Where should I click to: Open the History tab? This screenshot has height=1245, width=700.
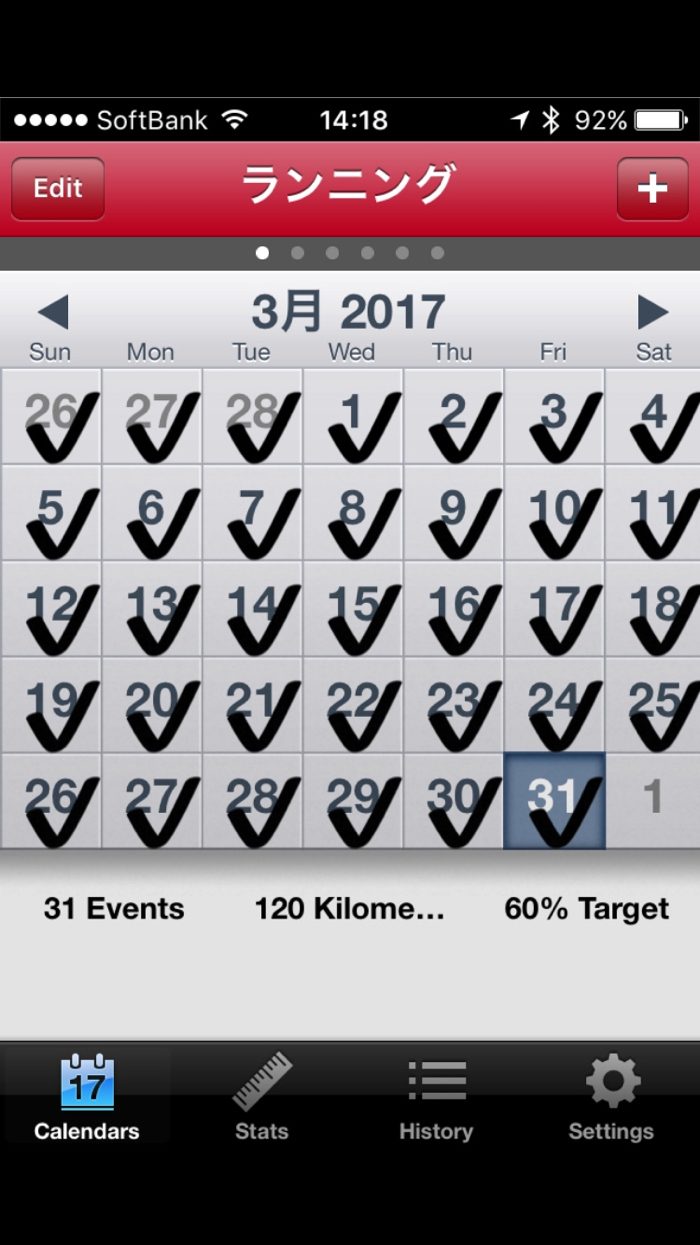click(x=436, y=1097)
